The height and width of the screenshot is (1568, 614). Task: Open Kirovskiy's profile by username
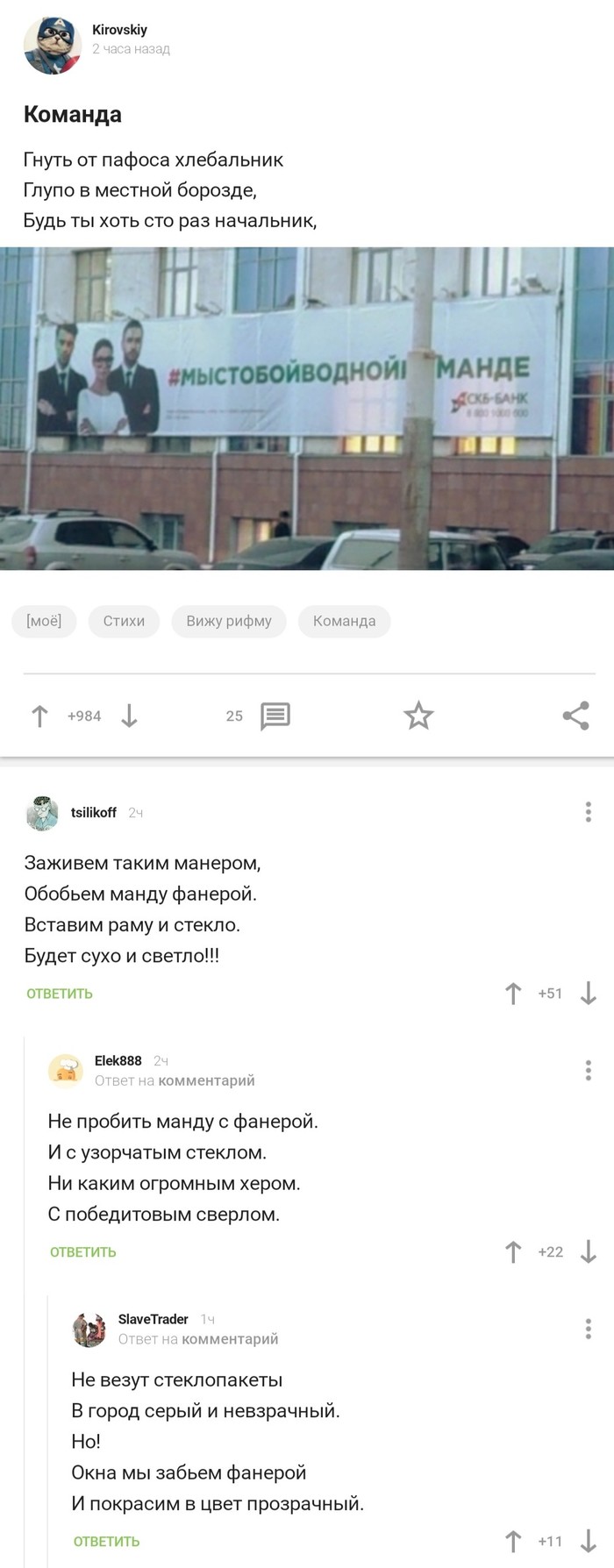(119, 30)
